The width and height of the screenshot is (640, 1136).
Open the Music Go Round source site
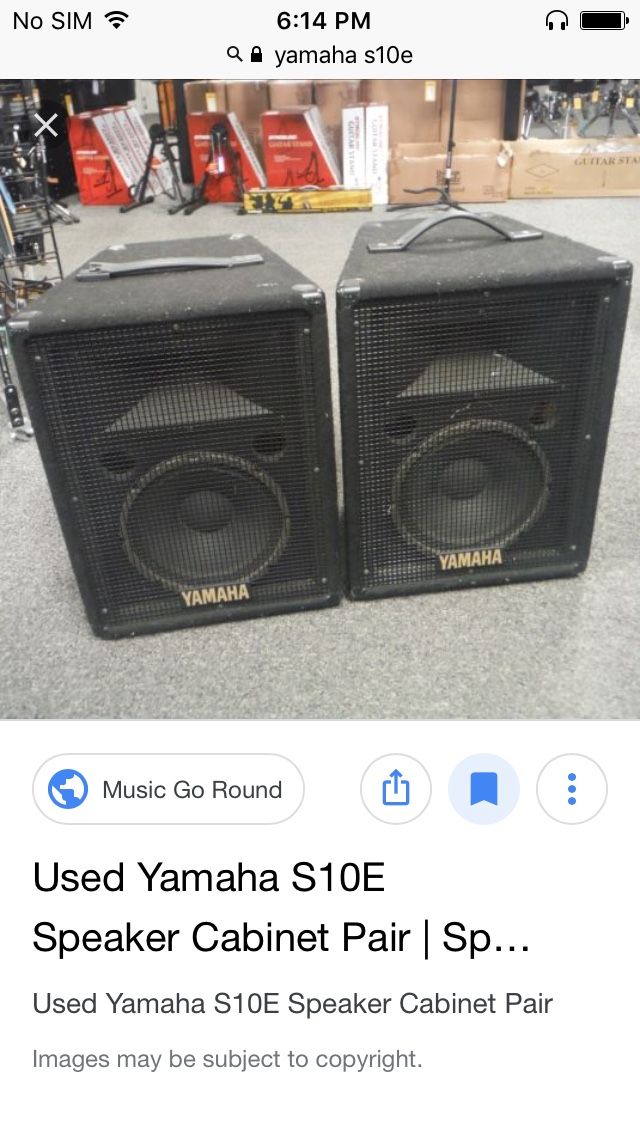[168, 789]
